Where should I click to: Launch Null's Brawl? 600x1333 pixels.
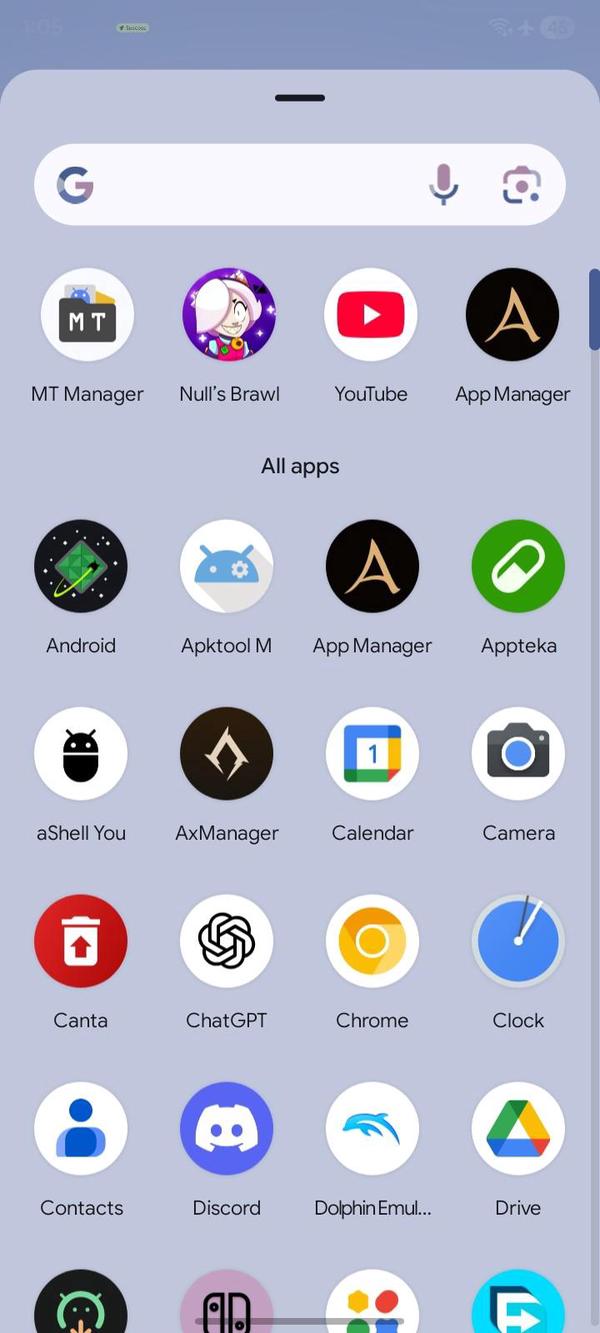pyautogui.click(x=229, y=315)
